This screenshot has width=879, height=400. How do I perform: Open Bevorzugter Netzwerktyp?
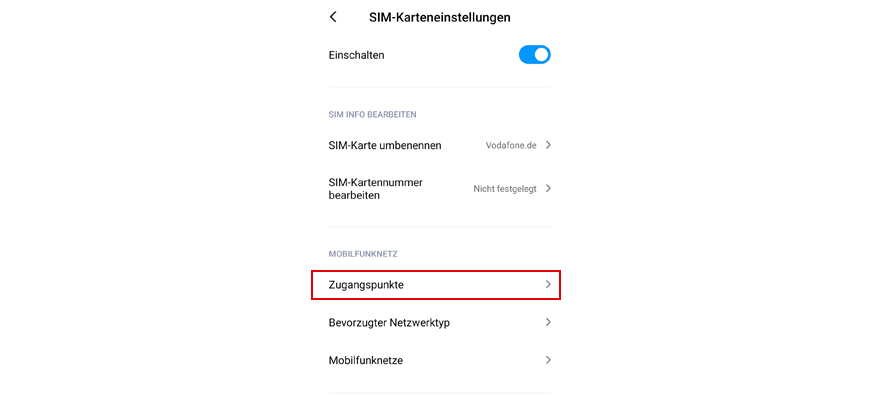439,323
